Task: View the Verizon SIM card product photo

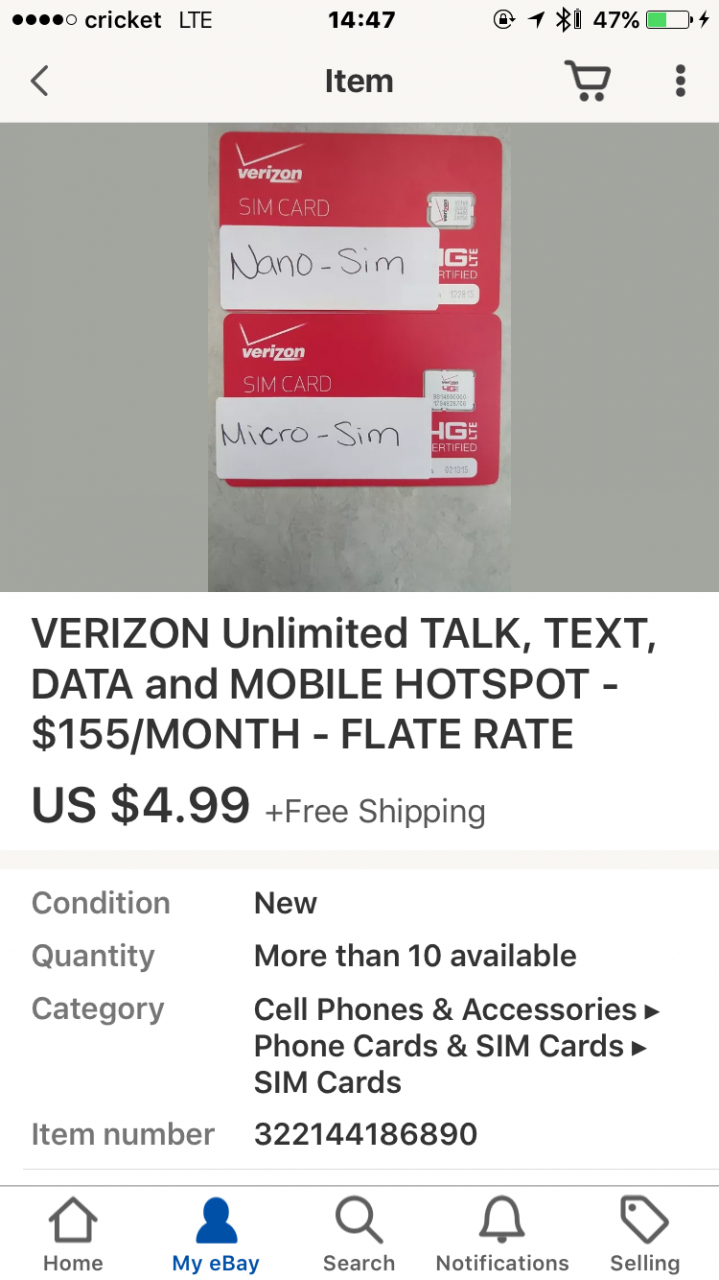Action: (x=360, y=357)
